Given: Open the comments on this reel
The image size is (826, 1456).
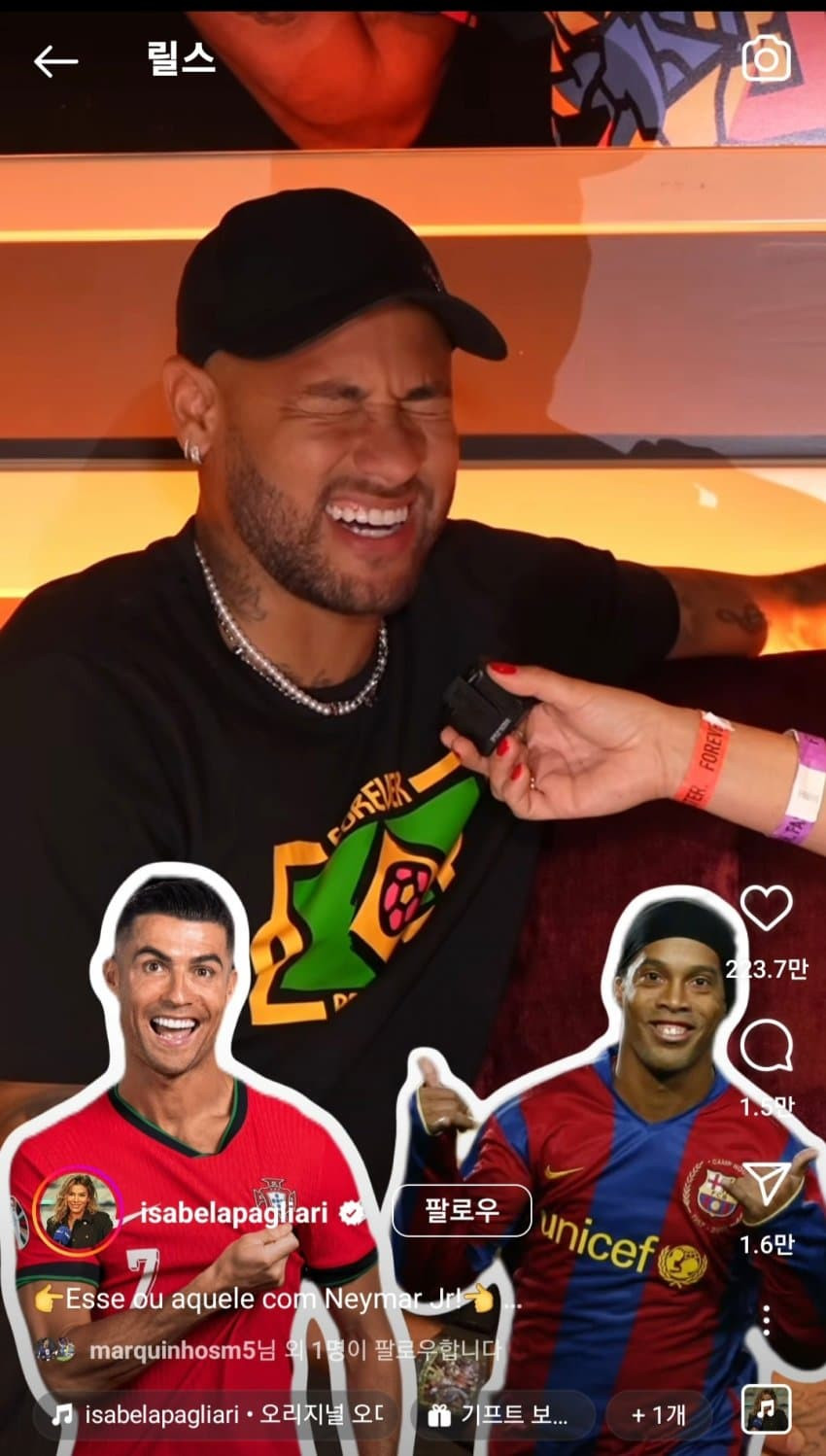Looking at the screenshot, I should click(x=766, y=1047).
